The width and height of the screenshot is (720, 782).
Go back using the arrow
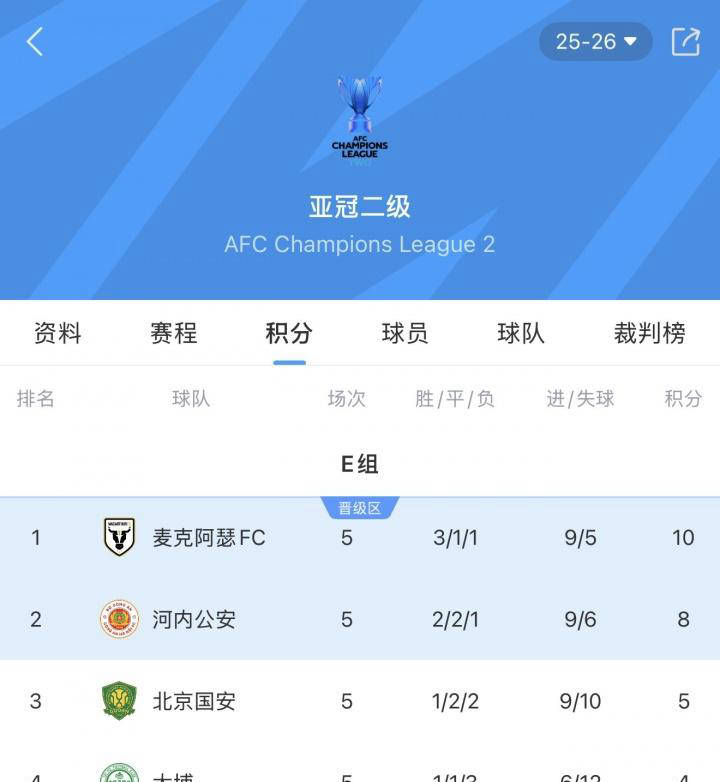click(x=35, y=42)
